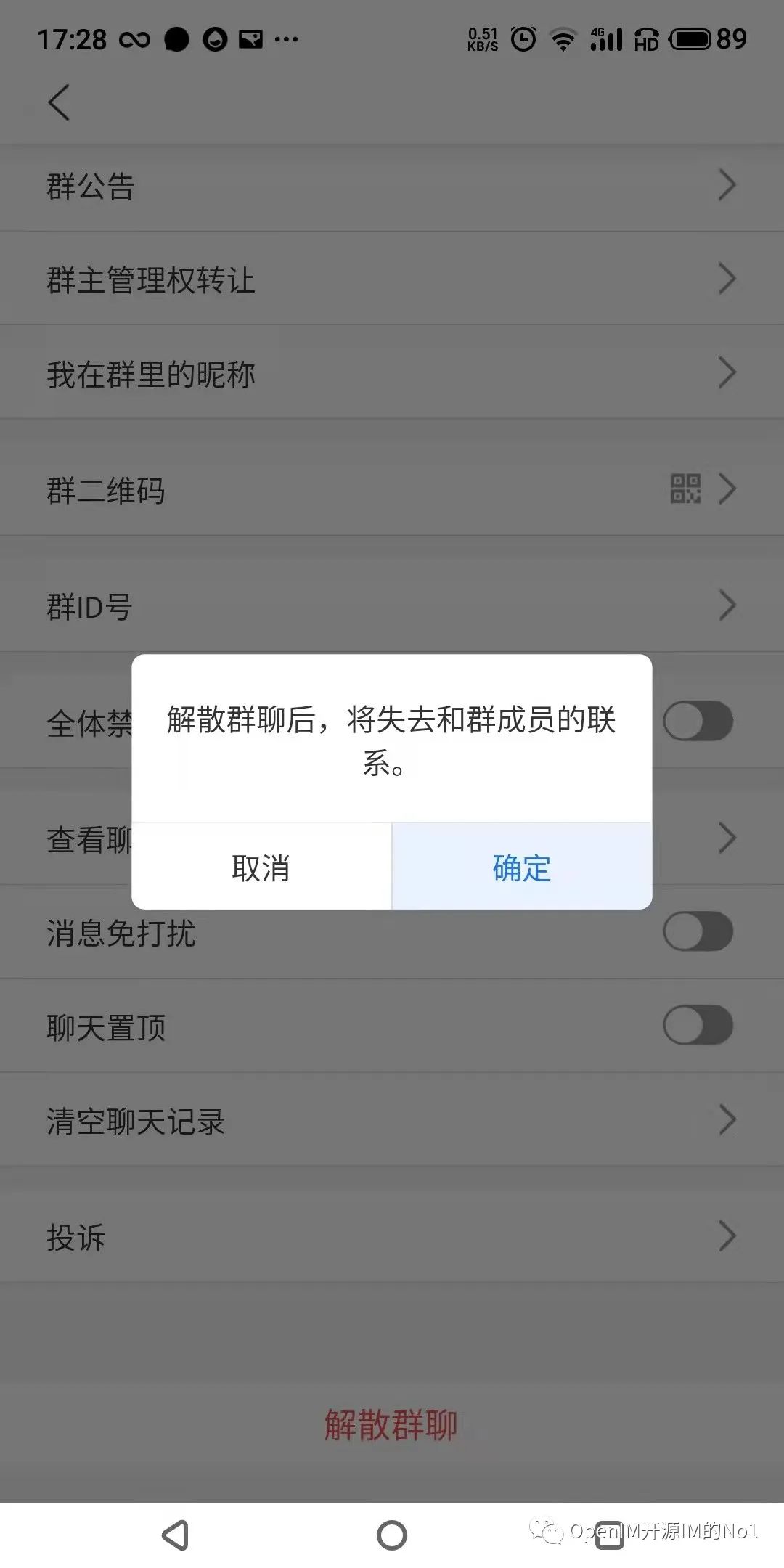Confirm disbanding with 确定
Image resolution: width=784 pixels, height=1568 pixels.
click(521, 867)
